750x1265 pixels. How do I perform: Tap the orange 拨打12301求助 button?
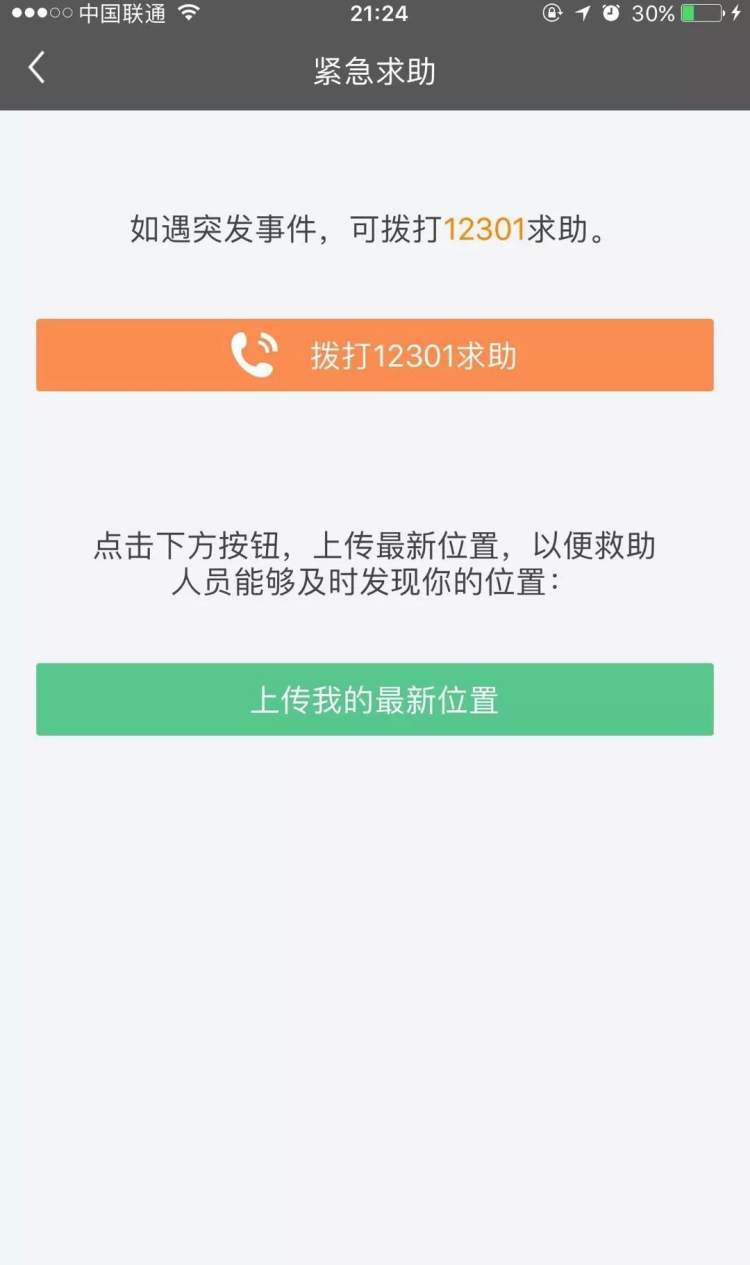tap(375, 355)
